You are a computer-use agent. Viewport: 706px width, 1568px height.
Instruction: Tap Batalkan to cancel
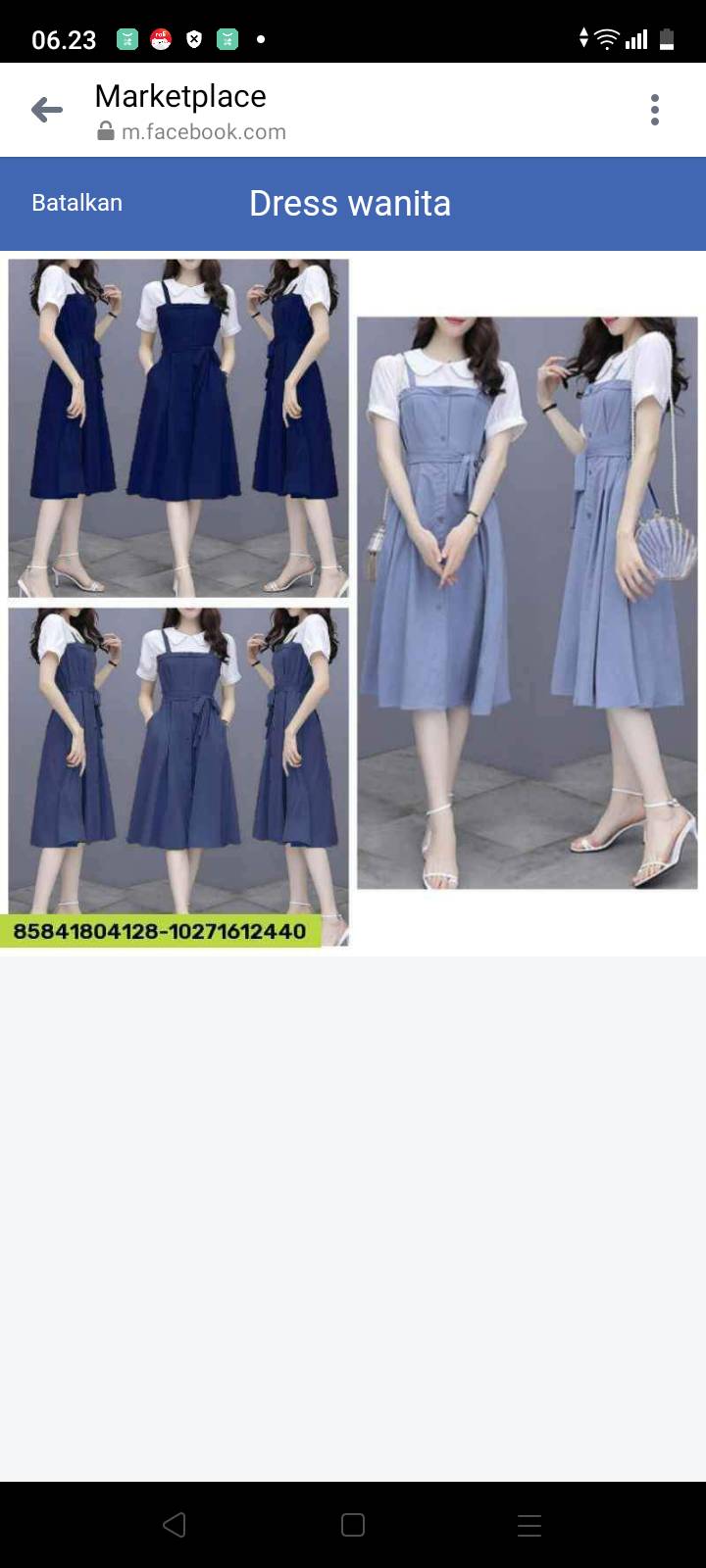coord(76,203)
